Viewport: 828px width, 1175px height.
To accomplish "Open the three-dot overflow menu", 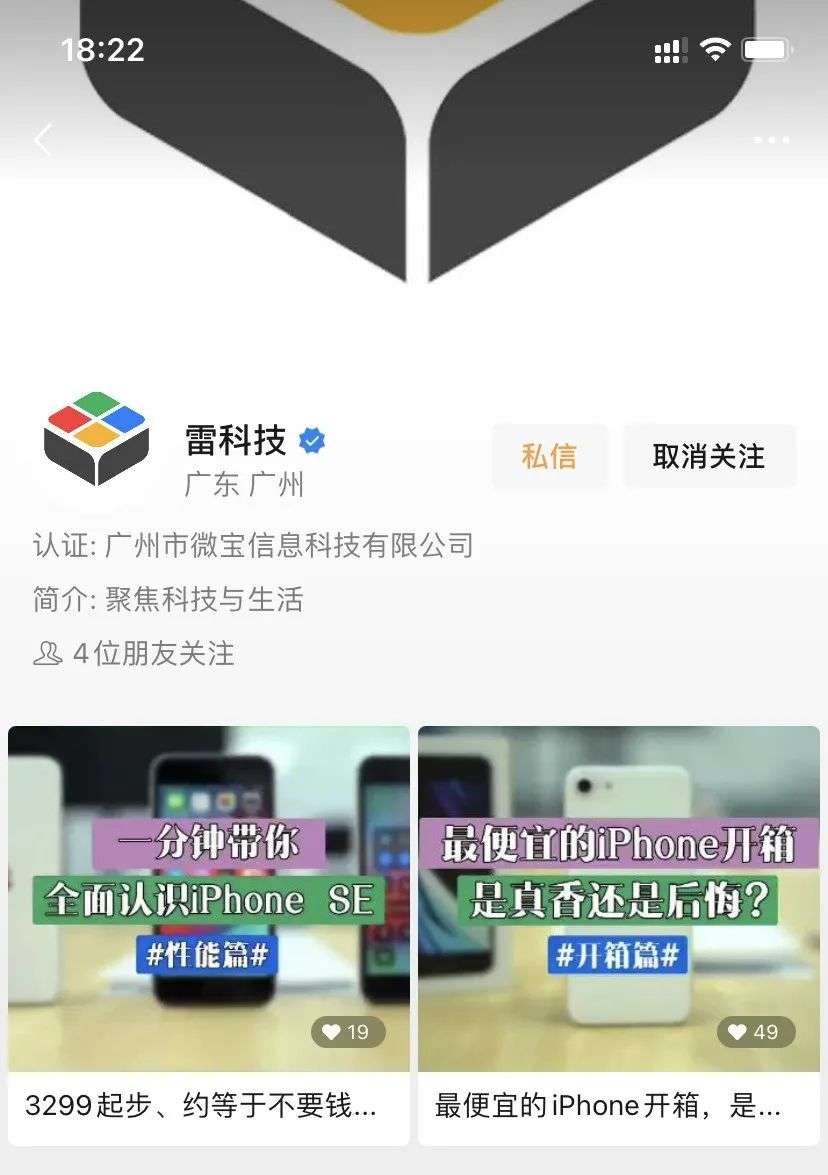I will coord(772,140).
